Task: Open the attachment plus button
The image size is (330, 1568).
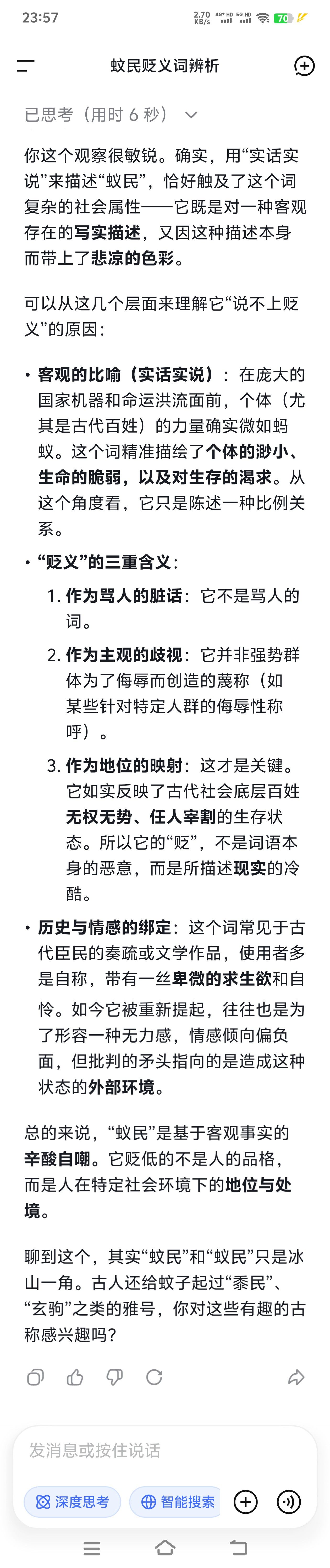Action: 245,1502
